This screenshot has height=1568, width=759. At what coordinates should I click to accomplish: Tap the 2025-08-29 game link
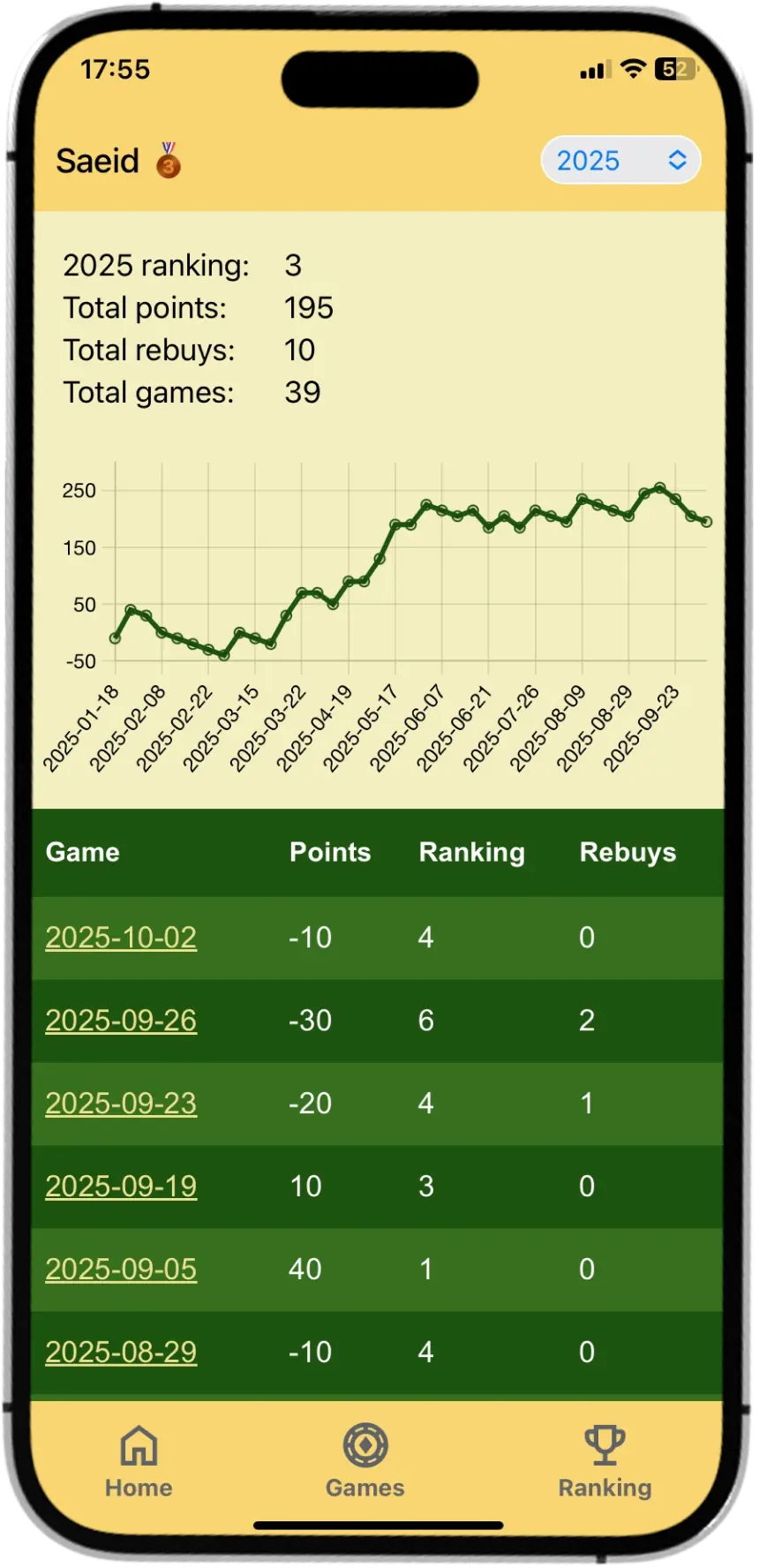click(x=121, y=1353)
